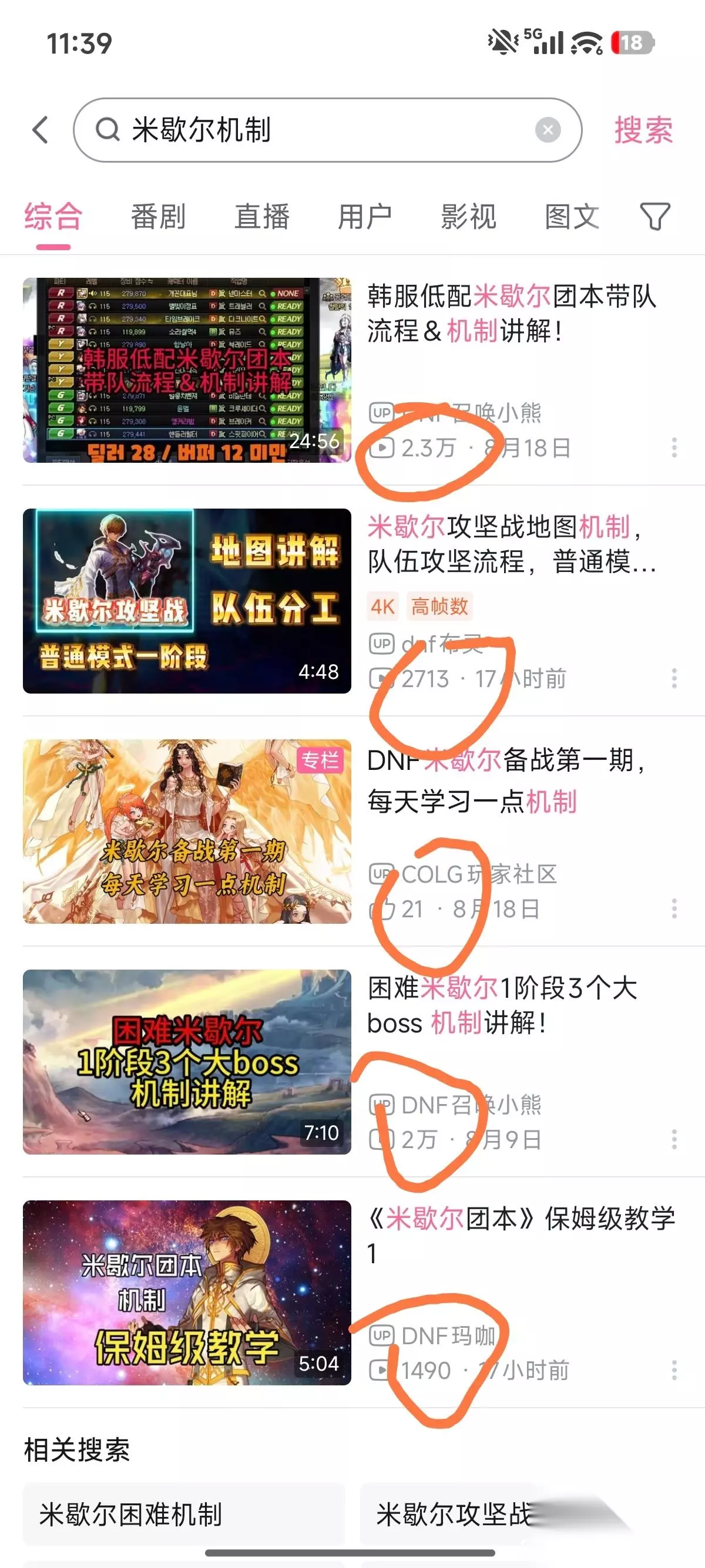The height and width of the screenshot is (1568, 705).
Task: Select related search 米歇尔困难机制
Action: pyautogui.click(x=184, y=1515)
